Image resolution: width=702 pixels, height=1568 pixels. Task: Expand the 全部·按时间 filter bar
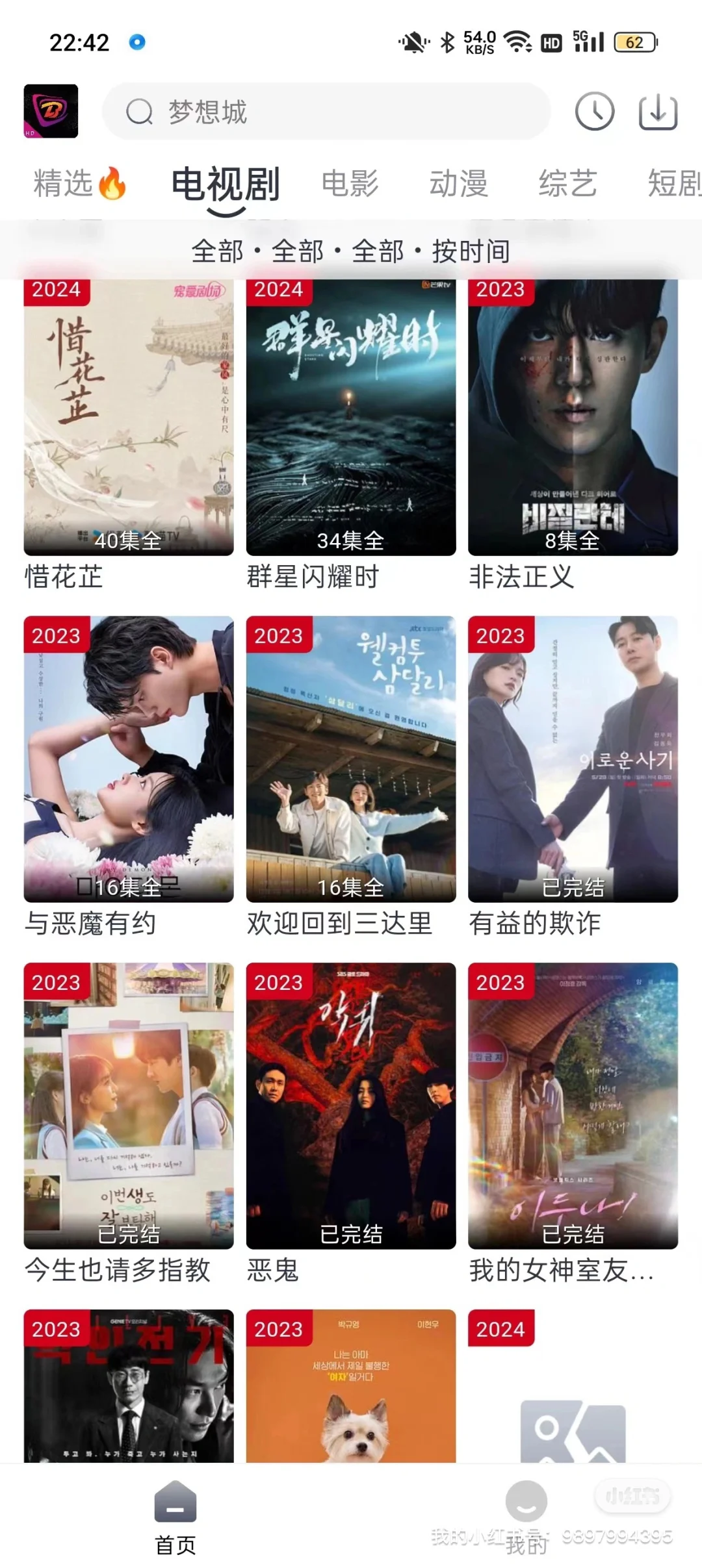pyautogui.click(x=351, y=251)
